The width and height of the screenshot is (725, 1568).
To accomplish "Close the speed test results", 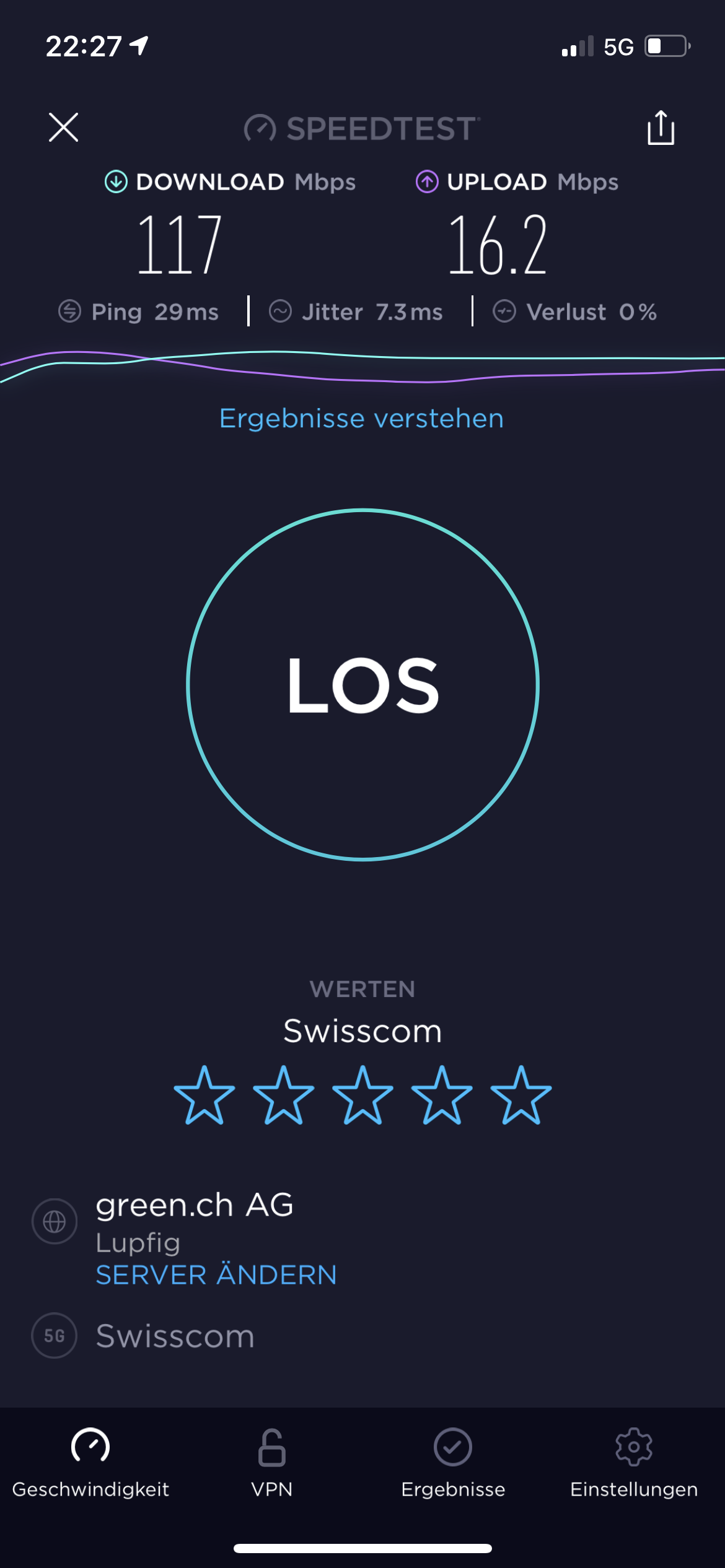I will [x=64, y=128].
